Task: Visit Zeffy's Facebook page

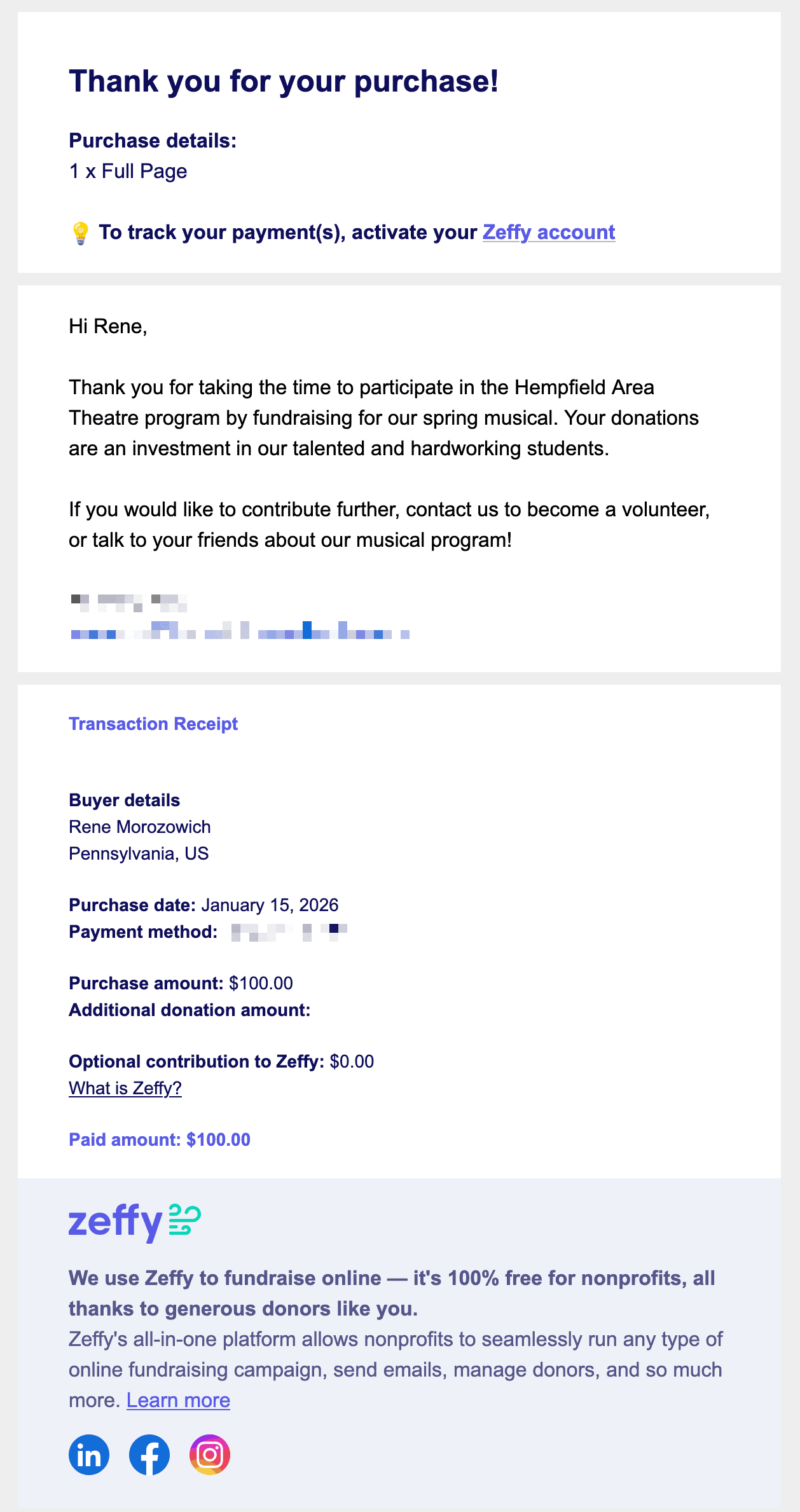Action: [149, 1455]
